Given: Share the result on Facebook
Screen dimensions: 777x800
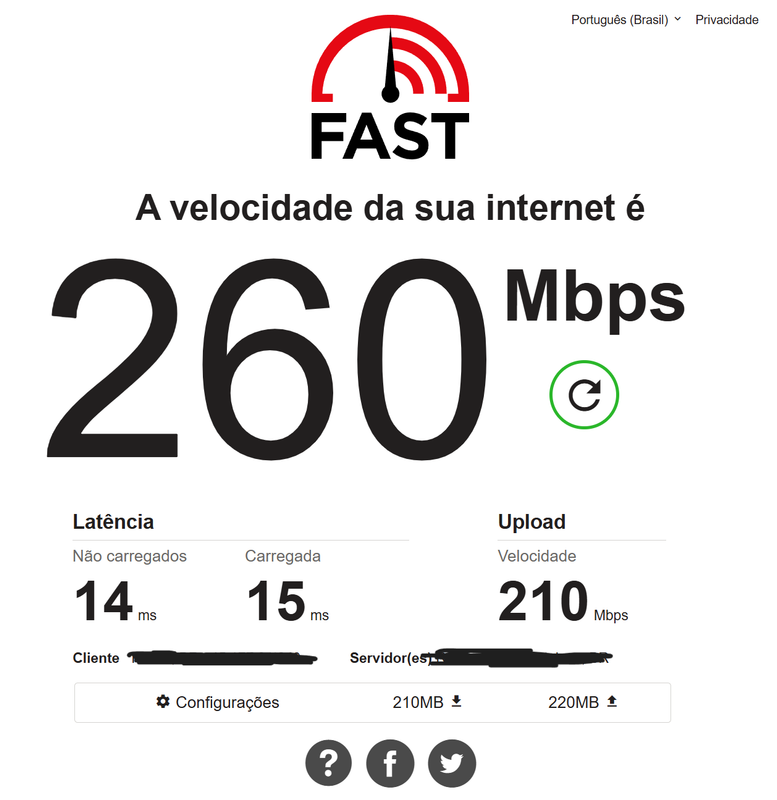Looking at the screenshot, I should pos(390,763).
